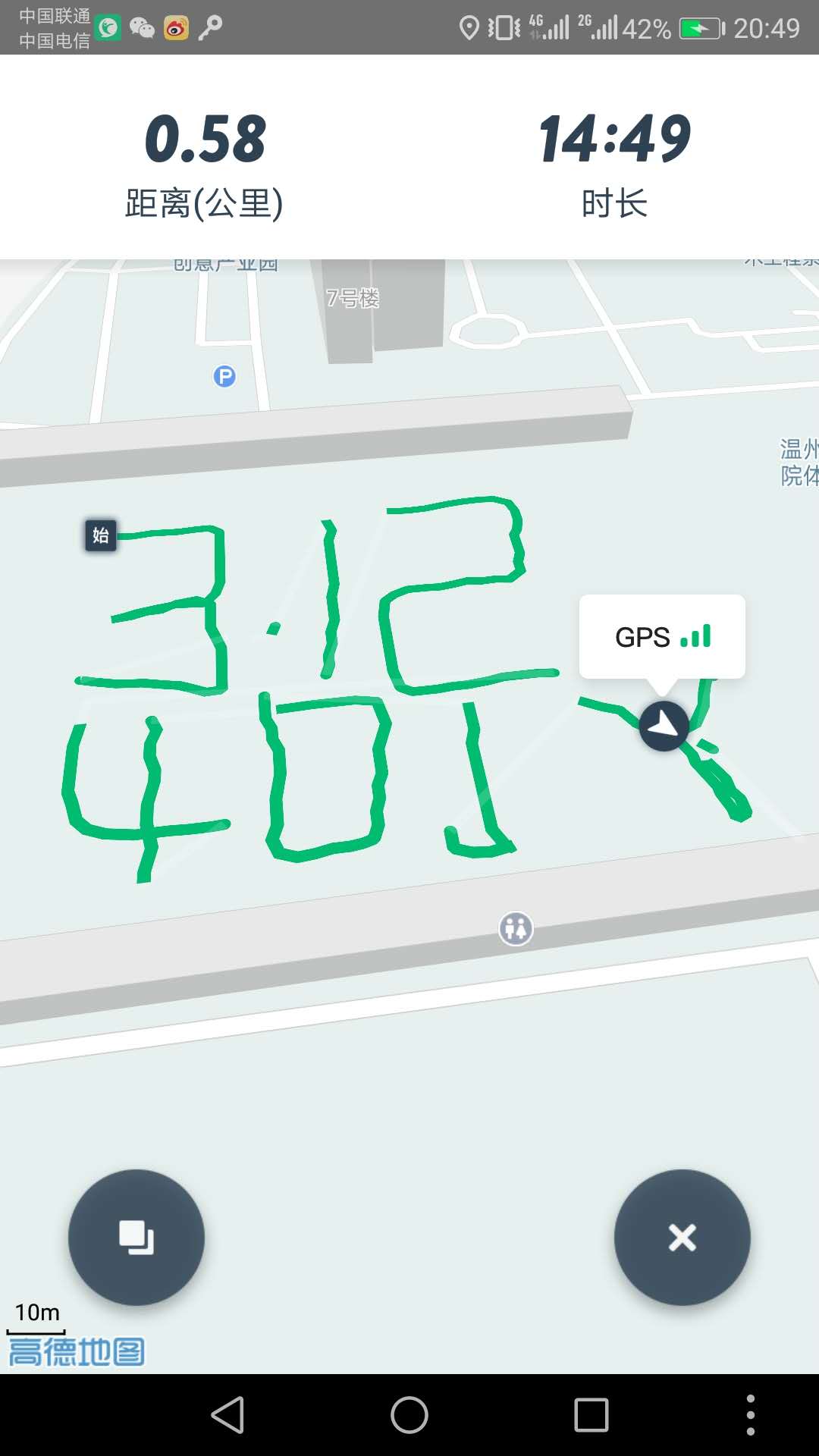Go back with system back button
Image resolution: width=819 pixels, height=1456 pixels.
point(227,1415)
